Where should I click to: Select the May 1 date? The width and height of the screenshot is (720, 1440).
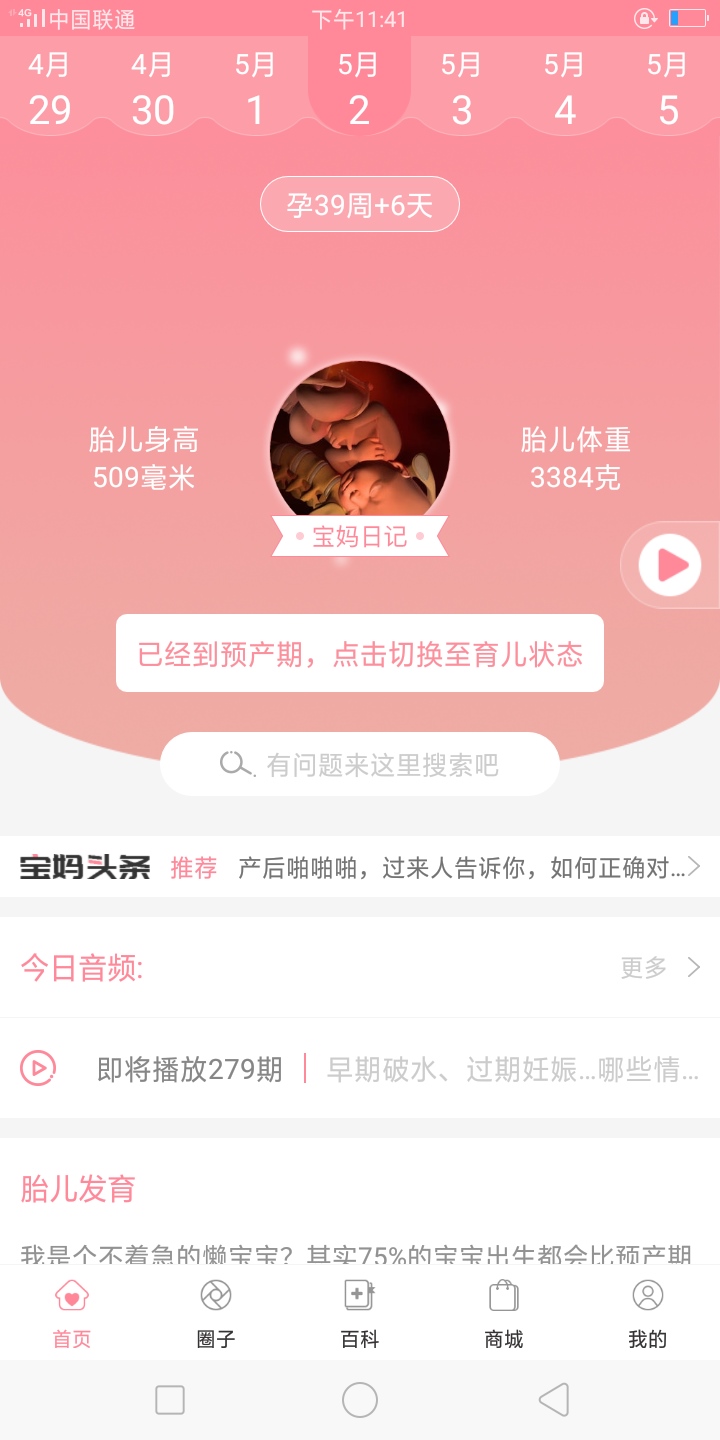tap(256, 90)
